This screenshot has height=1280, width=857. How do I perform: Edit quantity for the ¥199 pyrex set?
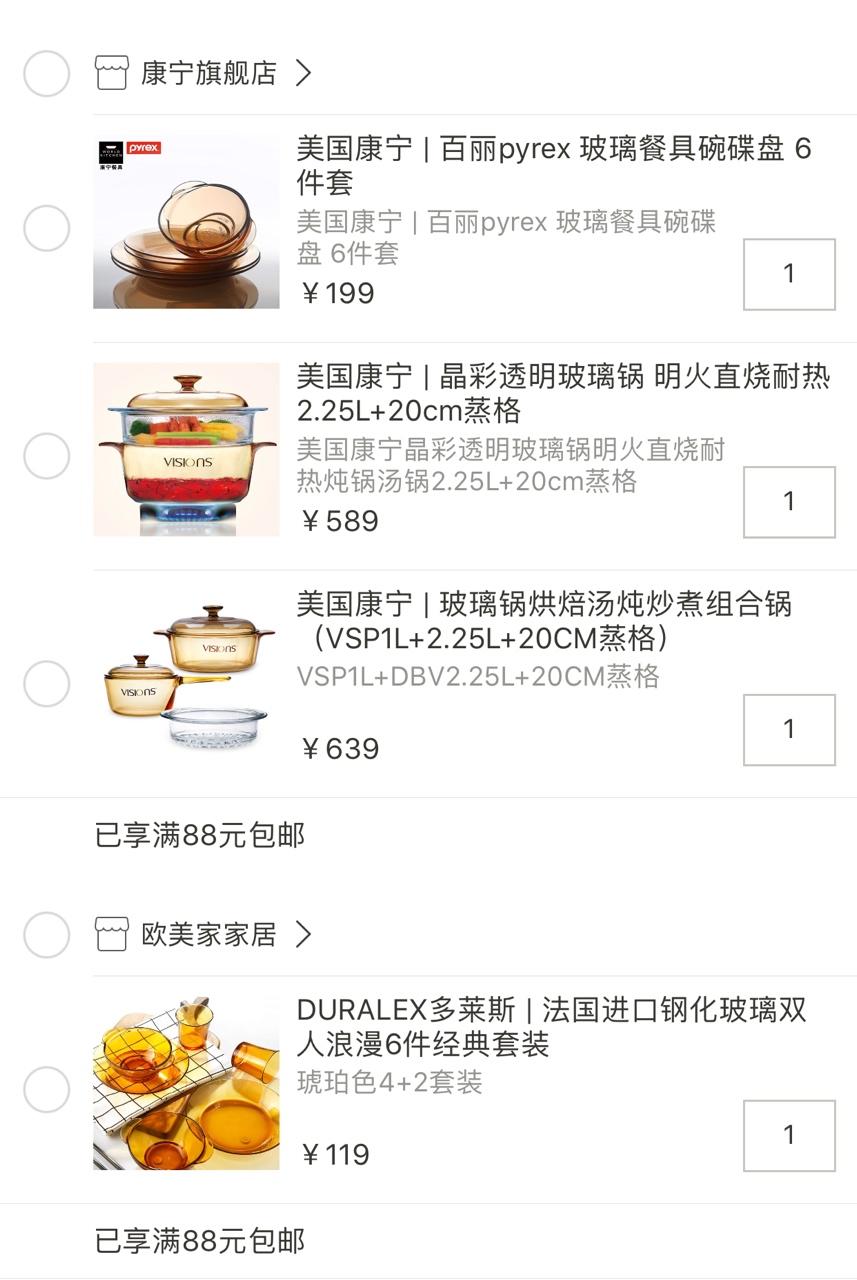click(x=788, y=274)
